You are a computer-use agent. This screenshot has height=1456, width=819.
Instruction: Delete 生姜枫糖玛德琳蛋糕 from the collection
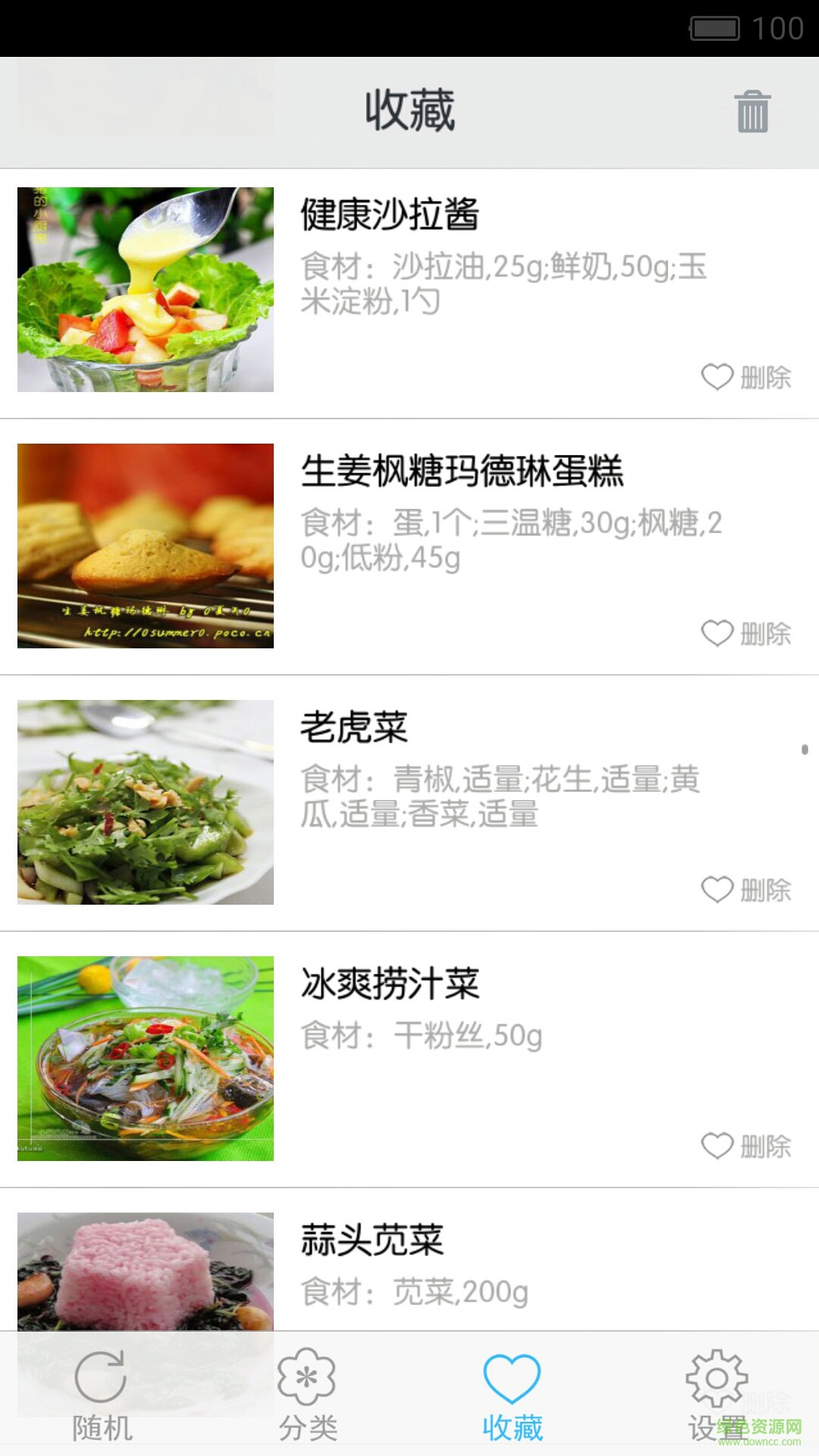coord(747,633)
